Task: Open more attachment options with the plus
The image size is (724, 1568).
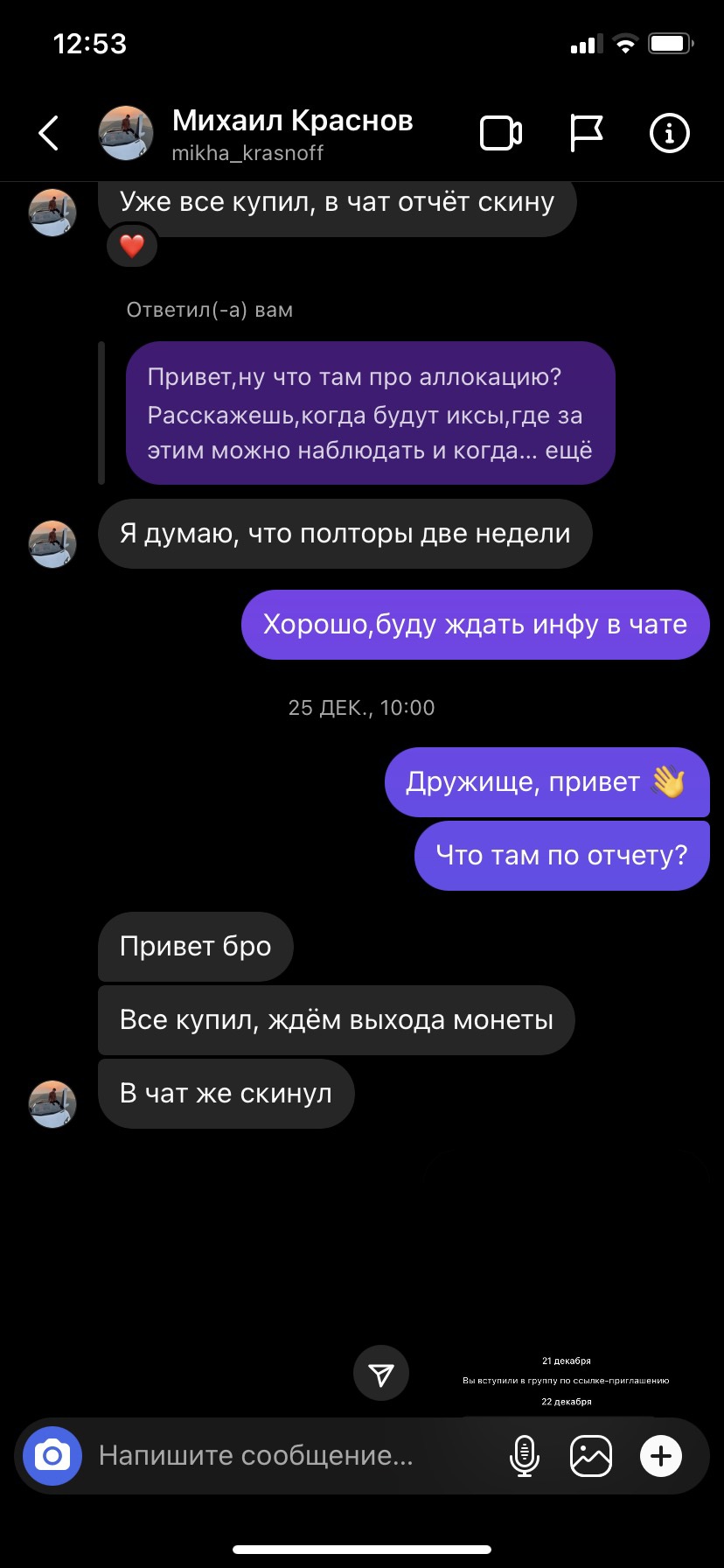Action: click(661, 1456)
